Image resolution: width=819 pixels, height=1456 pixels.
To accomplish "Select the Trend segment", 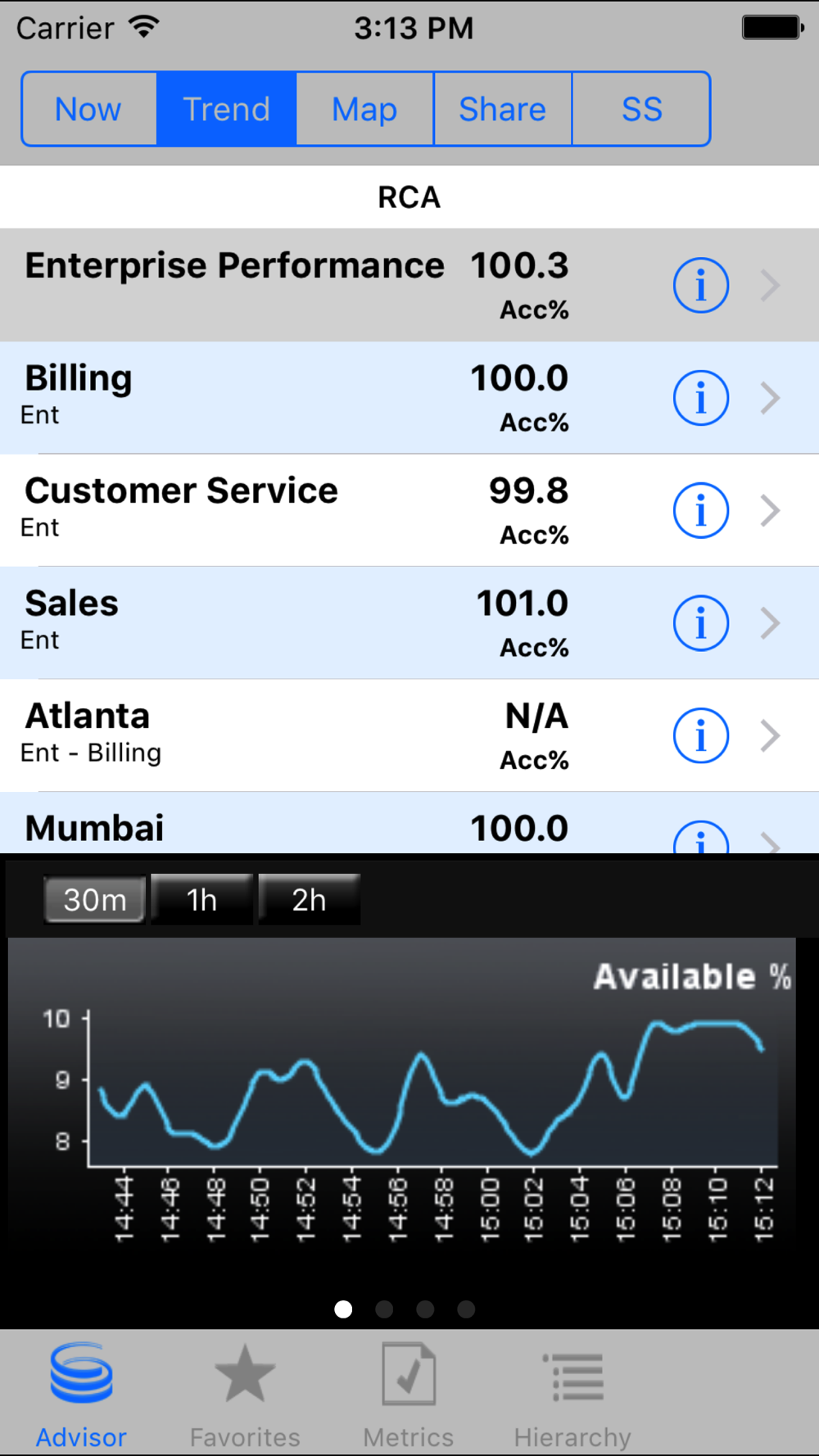I will (227, 109).
